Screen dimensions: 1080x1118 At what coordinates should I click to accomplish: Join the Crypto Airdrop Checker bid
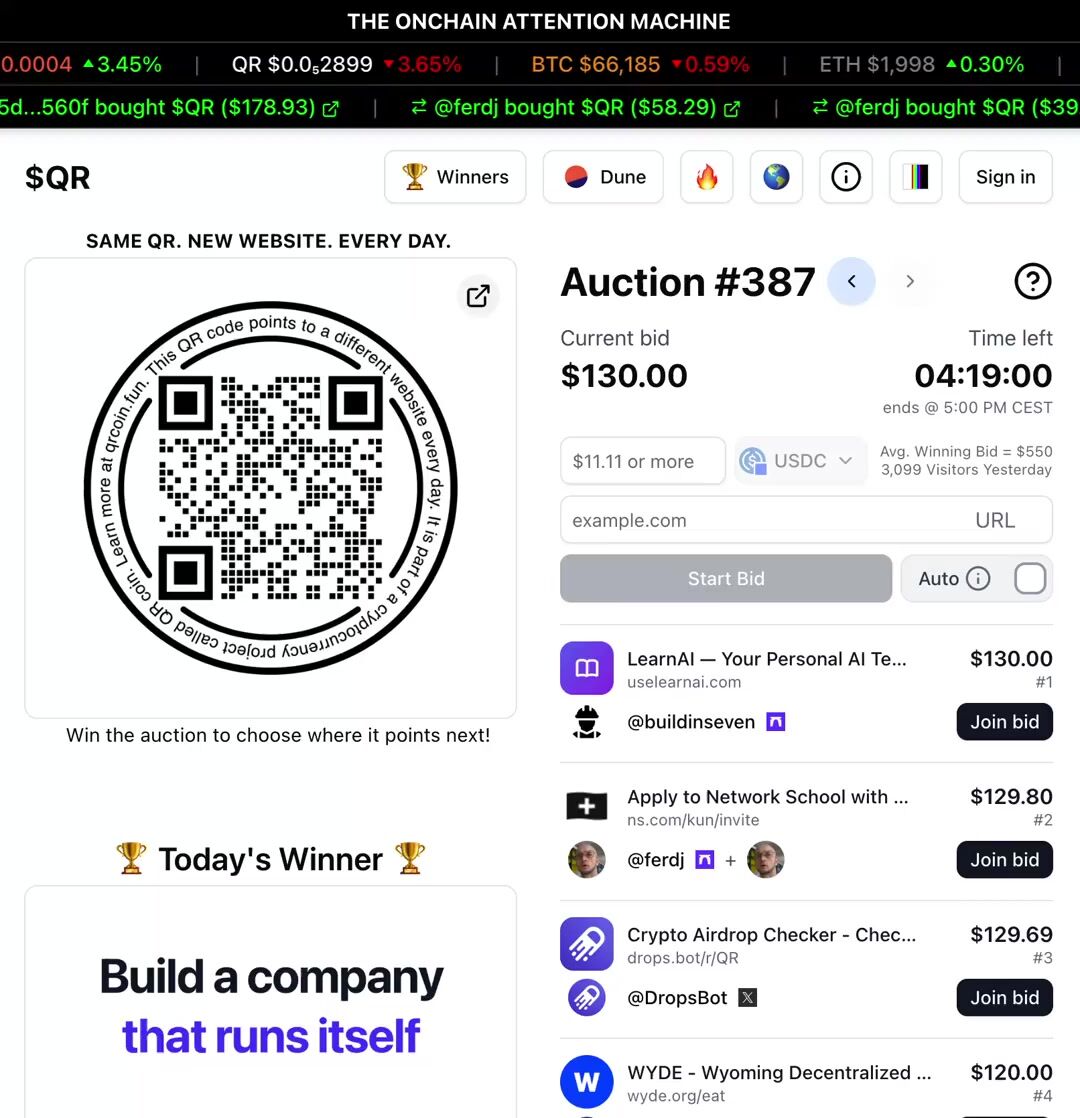[1004, 997]
